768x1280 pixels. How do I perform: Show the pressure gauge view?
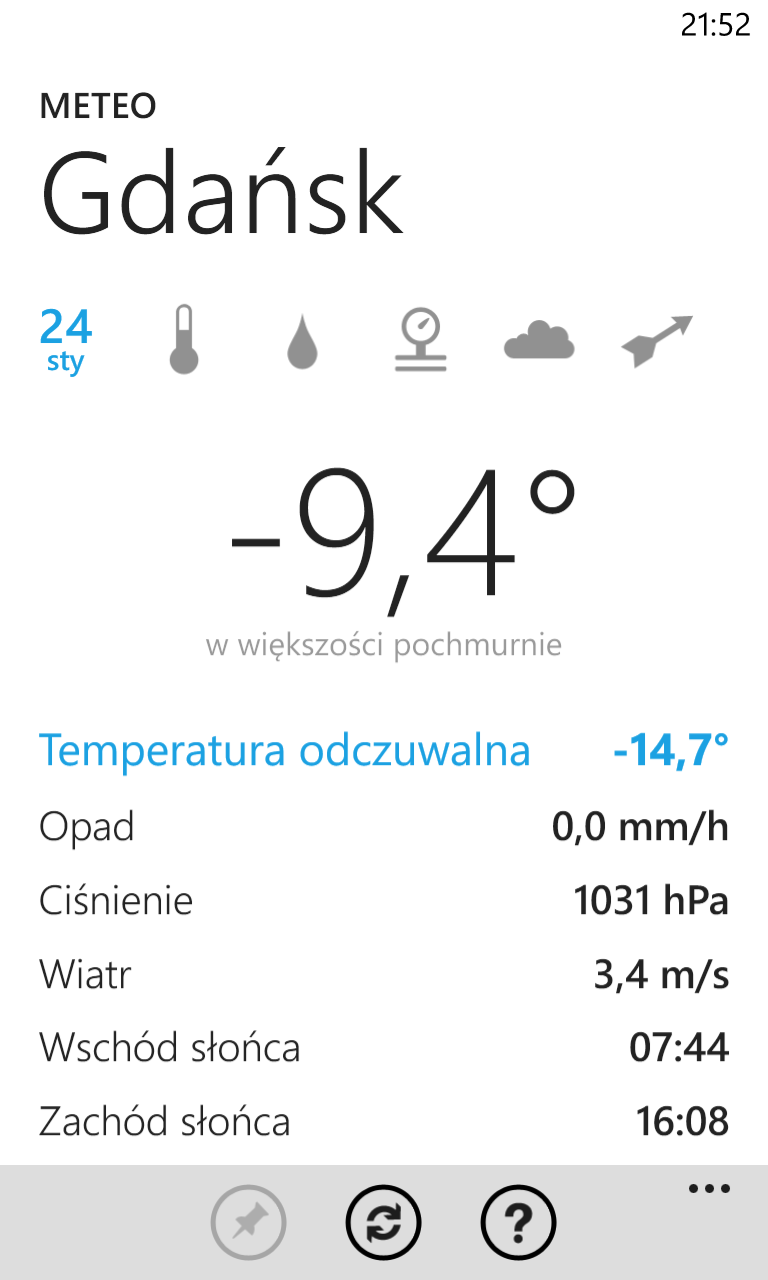coord(420,340)
